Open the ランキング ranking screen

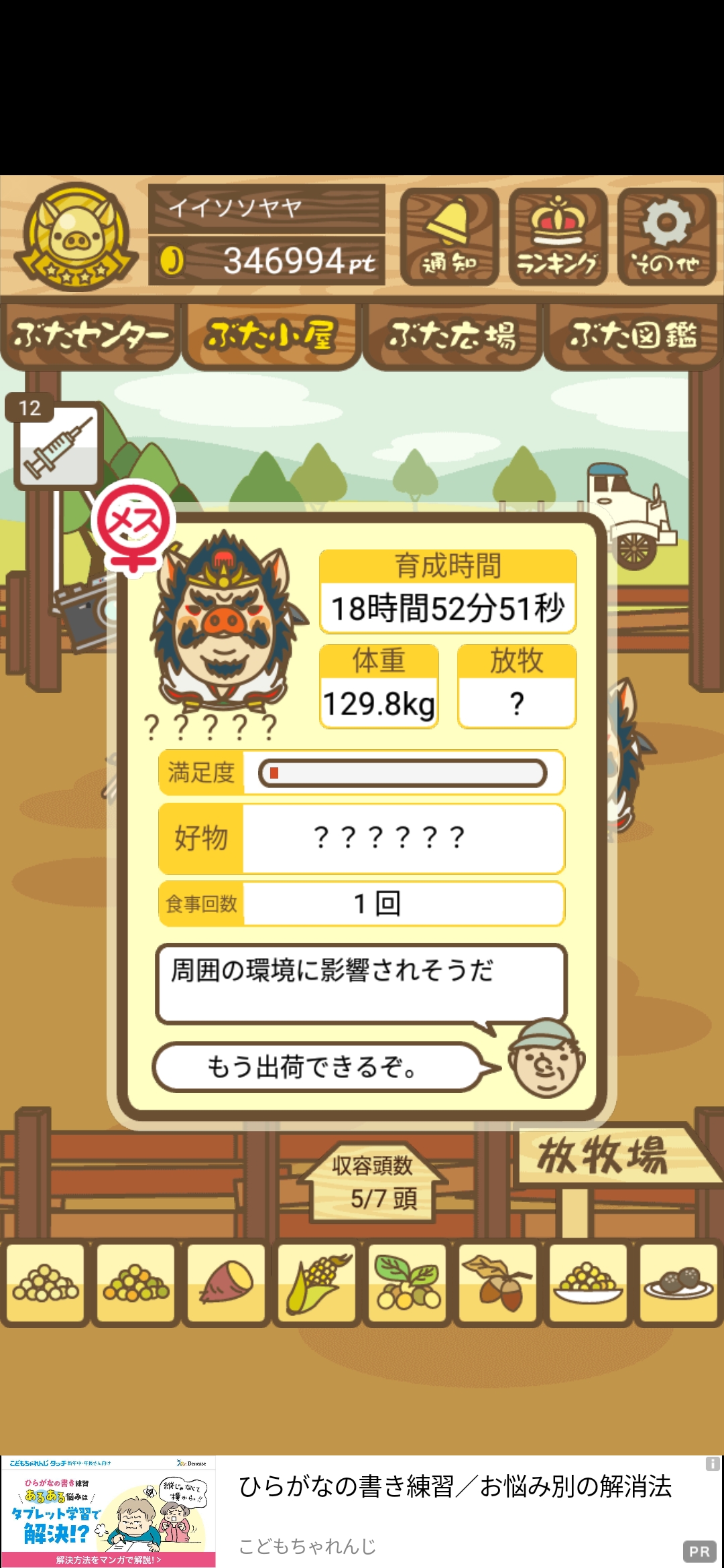pos(558,237)
